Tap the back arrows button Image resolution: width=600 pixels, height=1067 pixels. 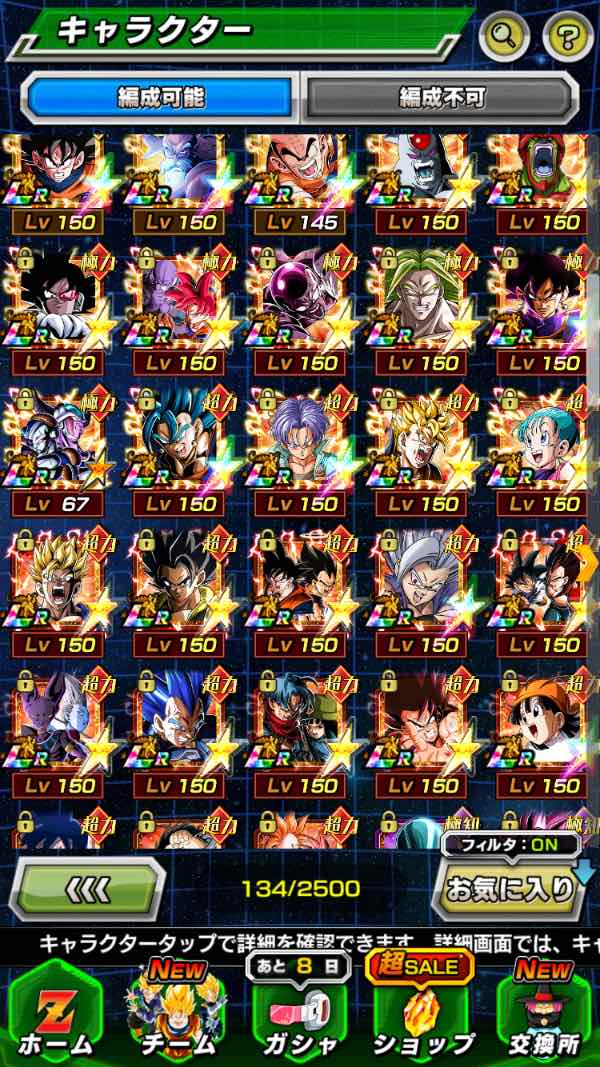[x=88, y=886]
